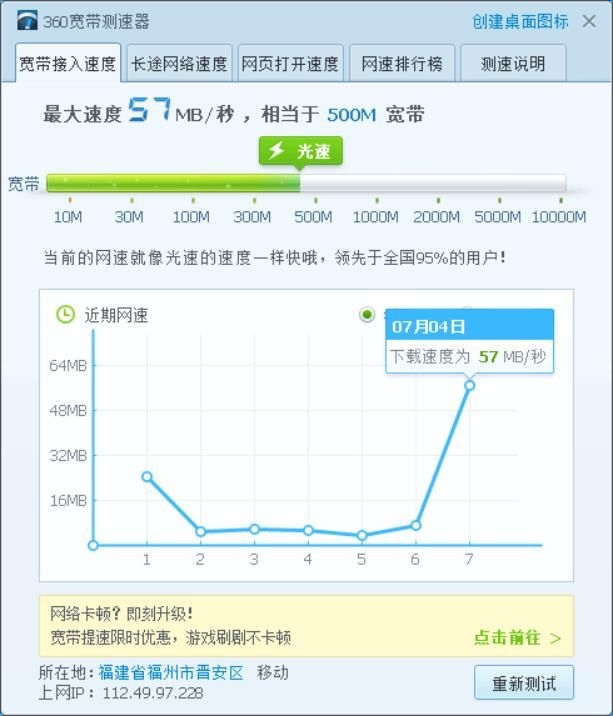View the 网速排行榜 tab
613x716 pixels.
pyautogui.click(x=402, y=63)
